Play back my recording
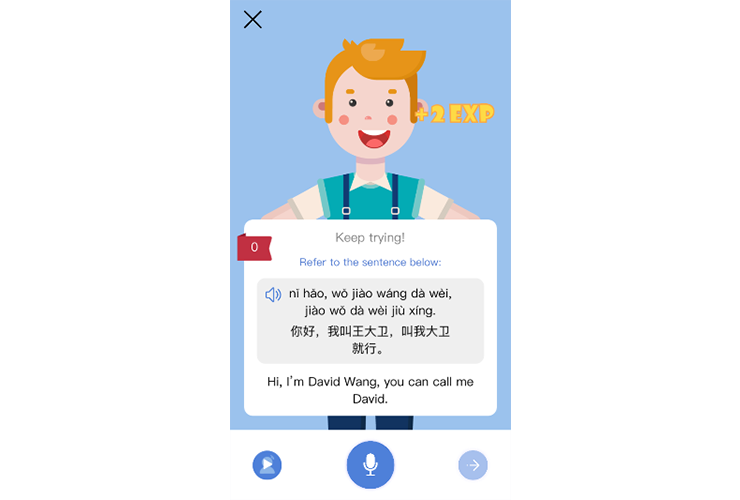The image size is (740, 500). tap(267, 465)
